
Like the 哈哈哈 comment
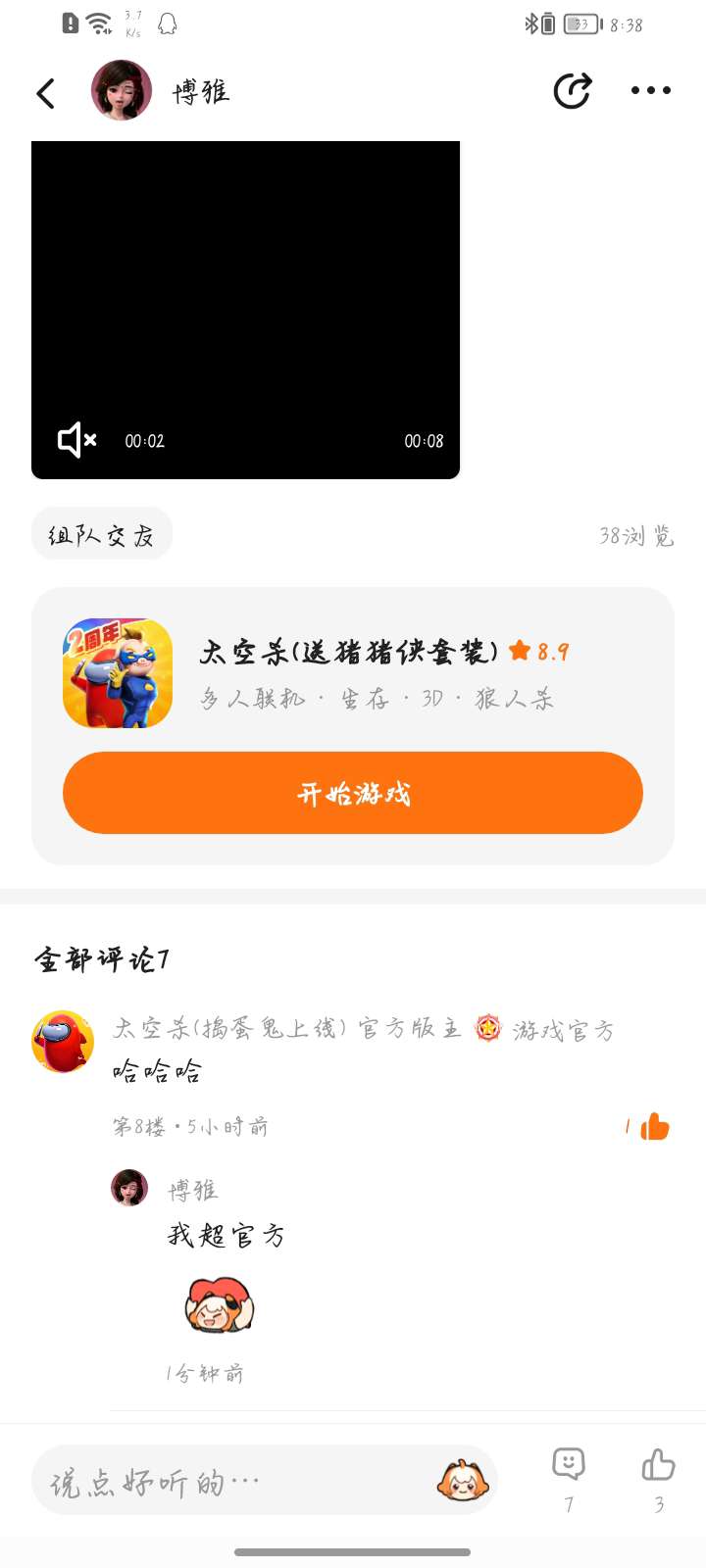point(654,1128)
